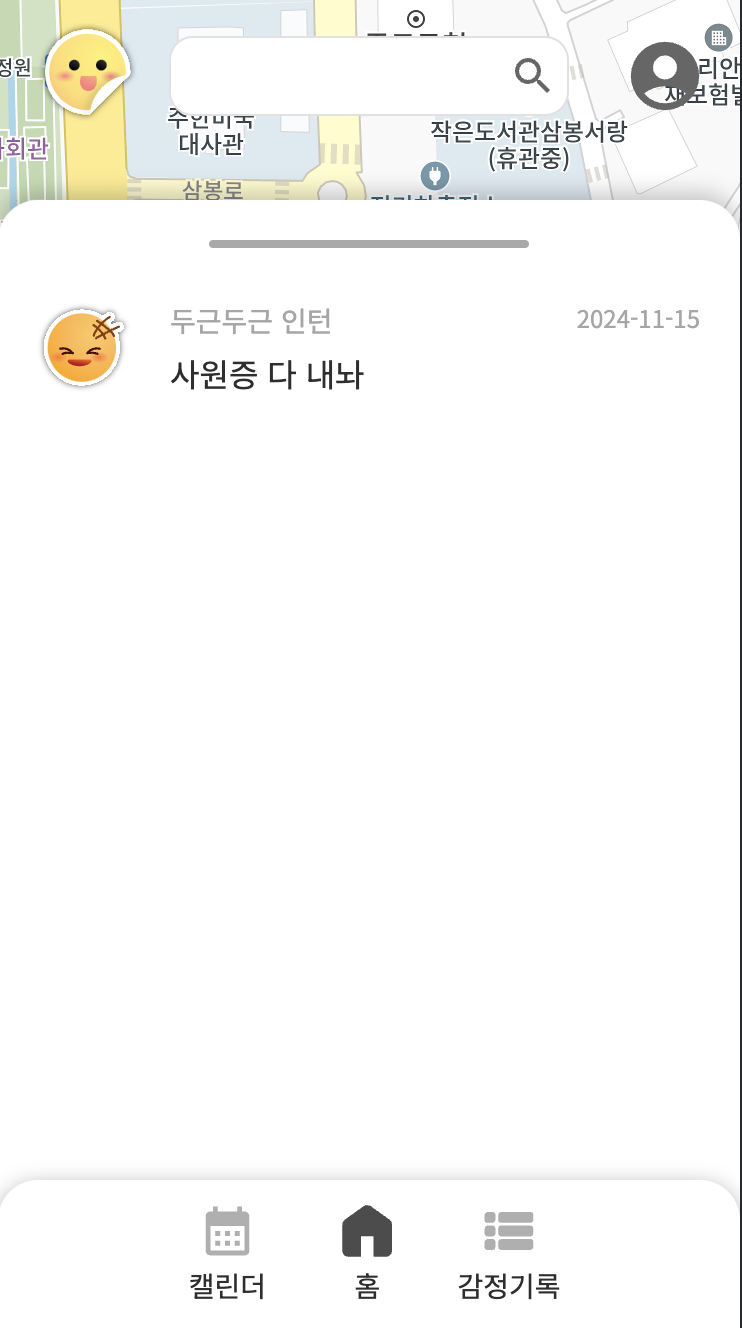Tap the bottom sheet drag handle
Screen dimensions: 742x1328
coord(369,244)
